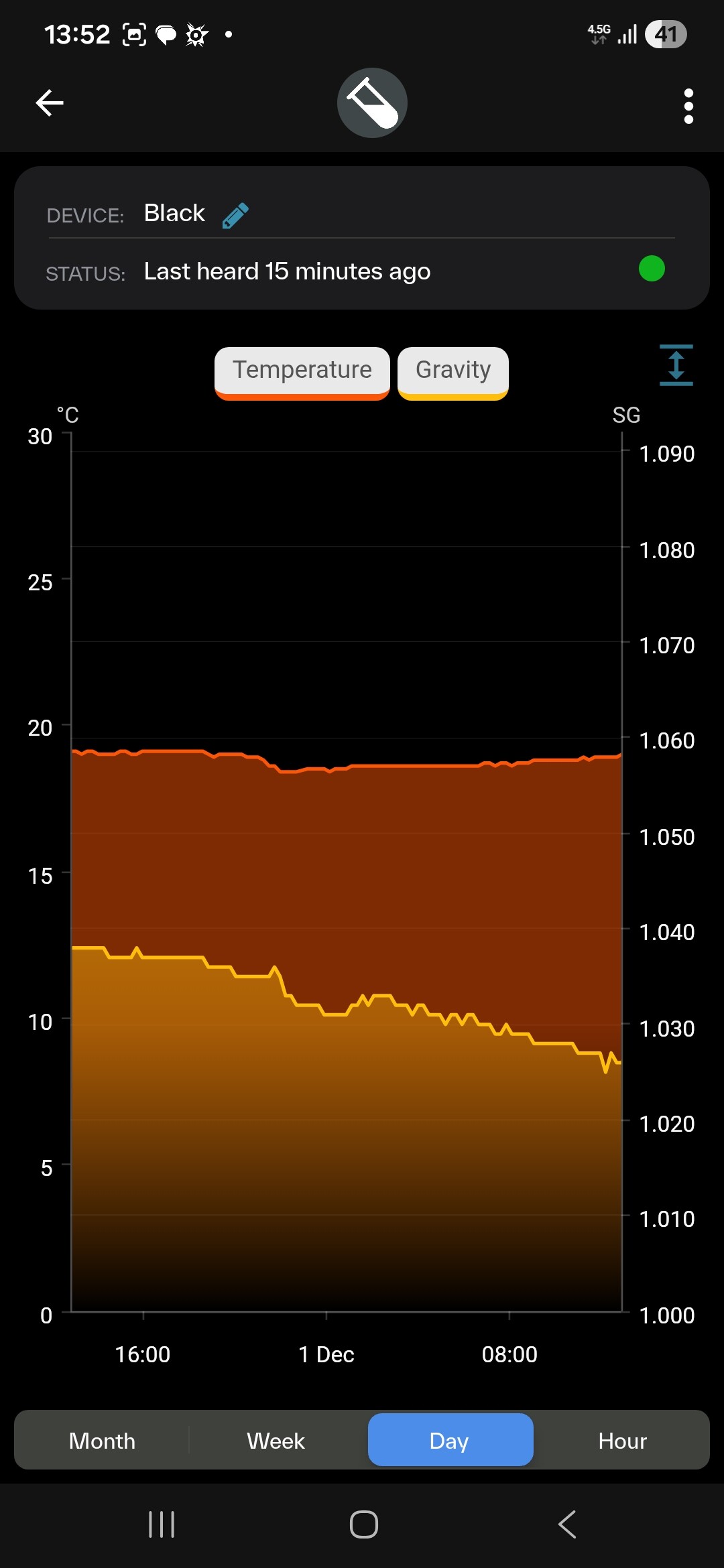Toggle the Gravity series chip

453,373
